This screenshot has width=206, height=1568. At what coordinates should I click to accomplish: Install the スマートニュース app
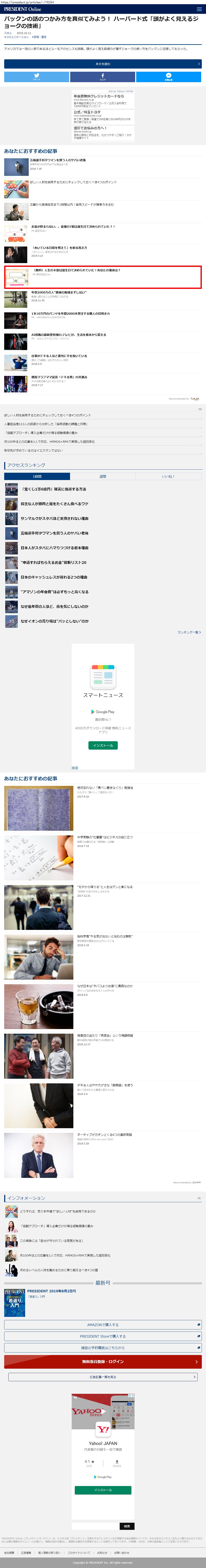point(103,745)
